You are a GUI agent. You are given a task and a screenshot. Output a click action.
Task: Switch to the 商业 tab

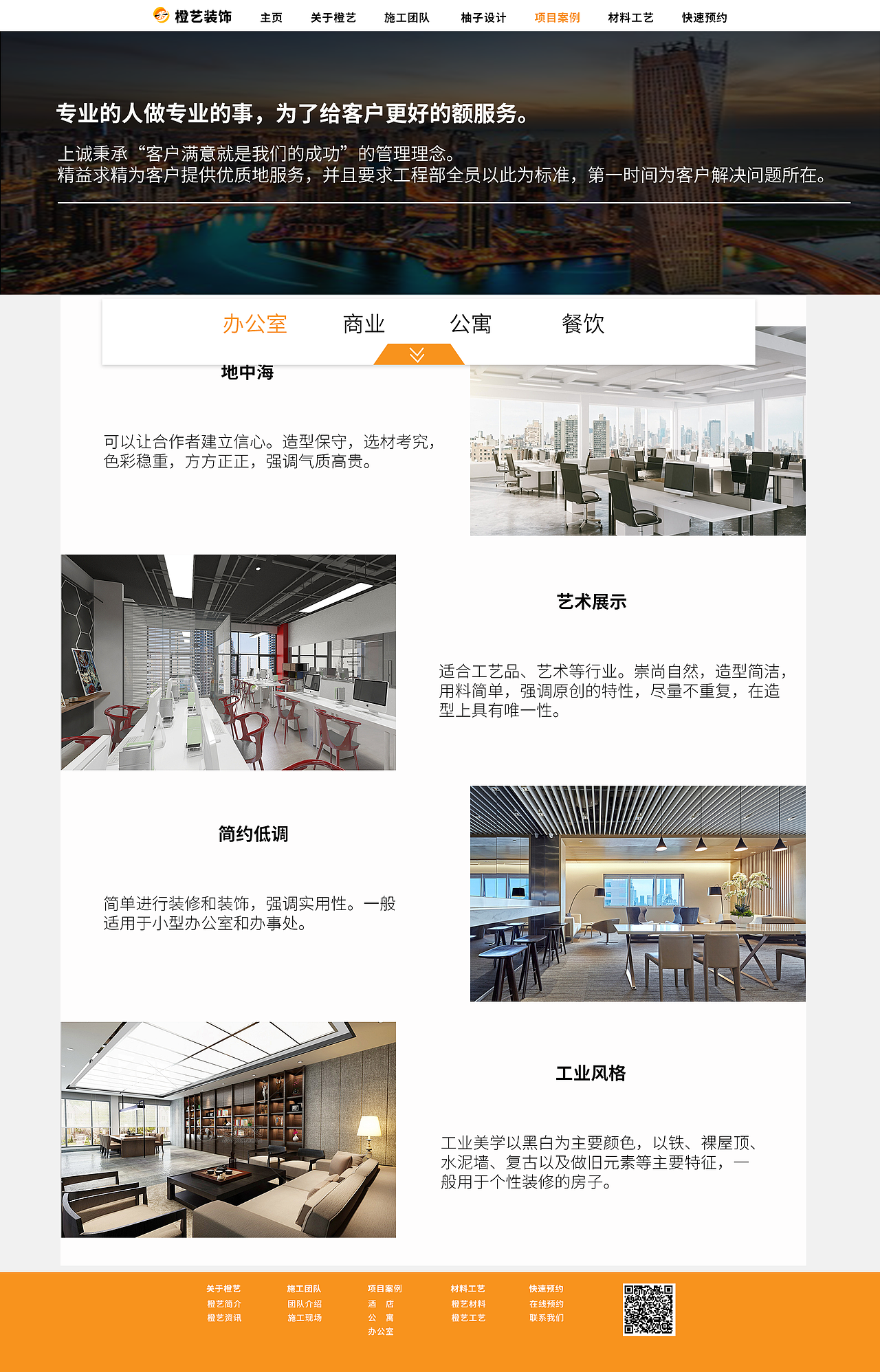(364, 323)
